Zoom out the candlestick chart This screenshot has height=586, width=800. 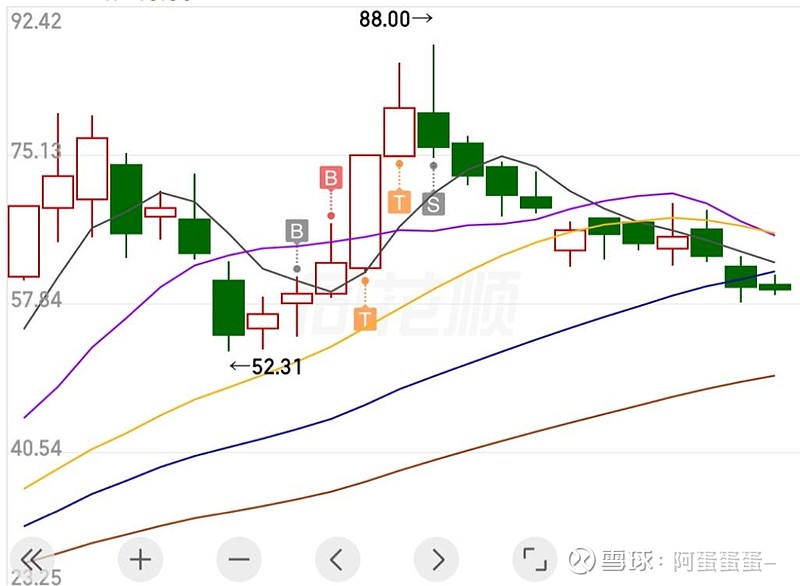click(x=238, y=558)
